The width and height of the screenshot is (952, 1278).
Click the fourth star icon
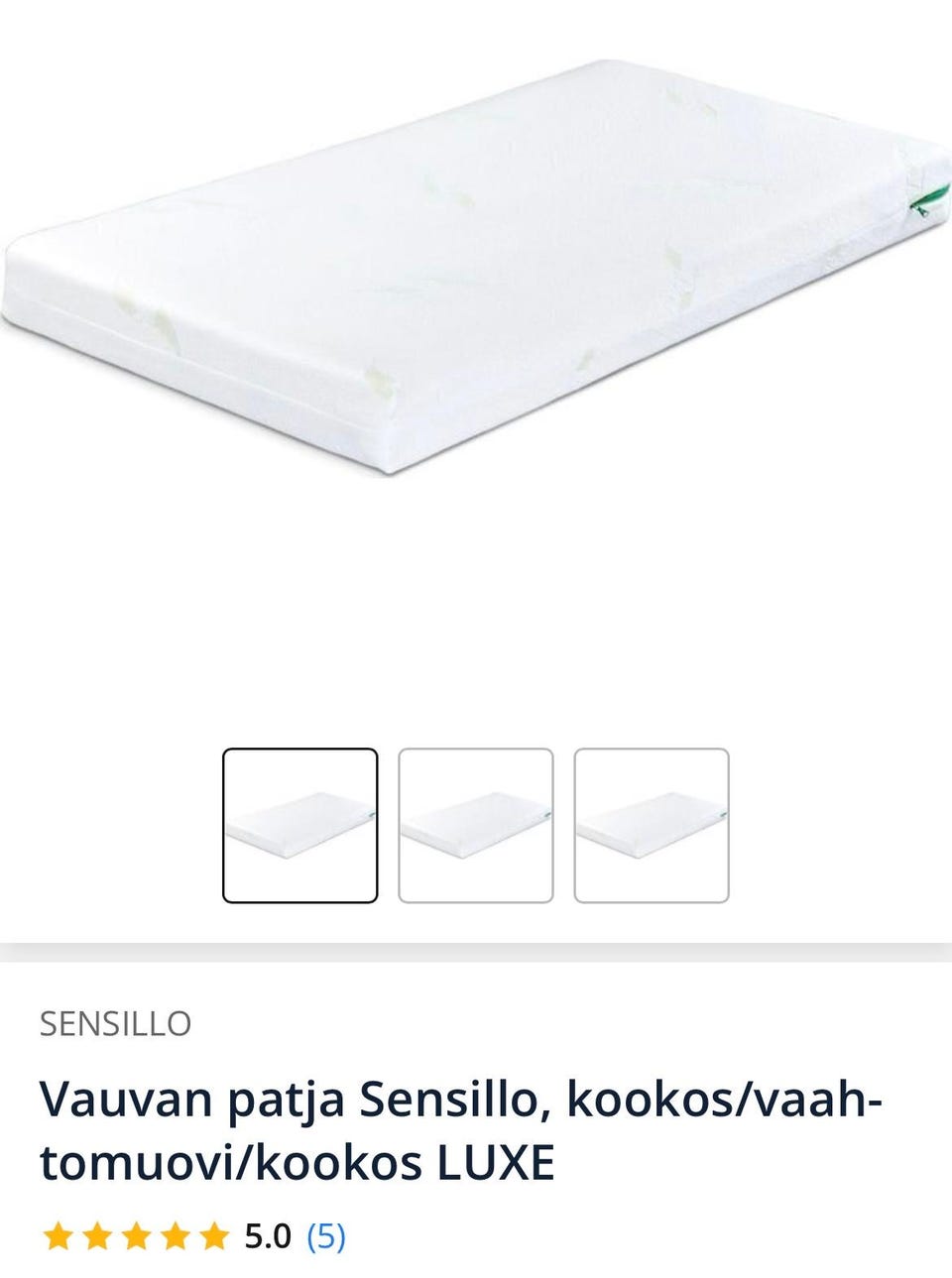pyautogui.click(x=177, y=1235)
